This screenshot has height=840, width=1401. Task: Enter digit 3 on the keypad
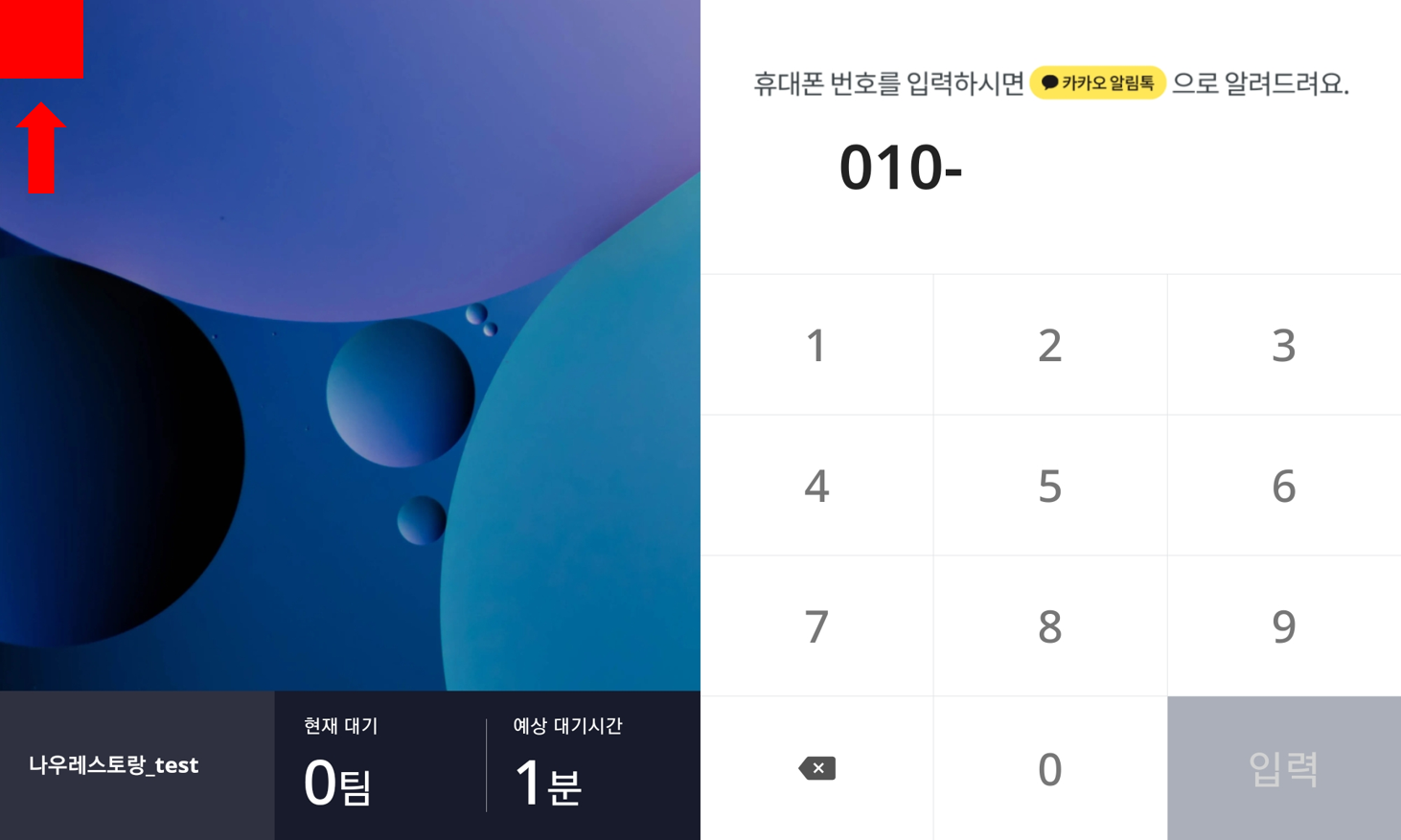pyautogui.click(x=1284, y=345)
